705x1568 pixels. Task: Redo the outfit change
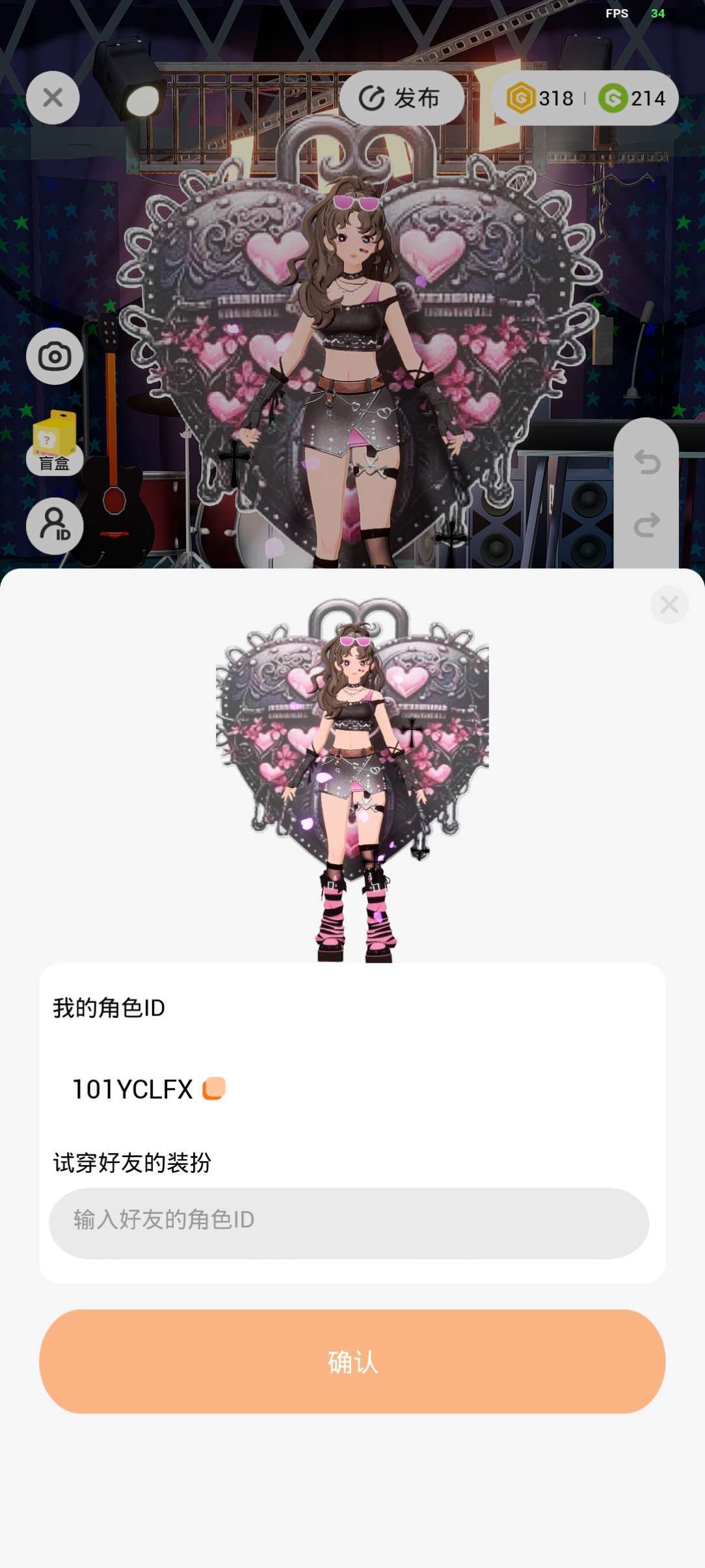coord(646,525)
